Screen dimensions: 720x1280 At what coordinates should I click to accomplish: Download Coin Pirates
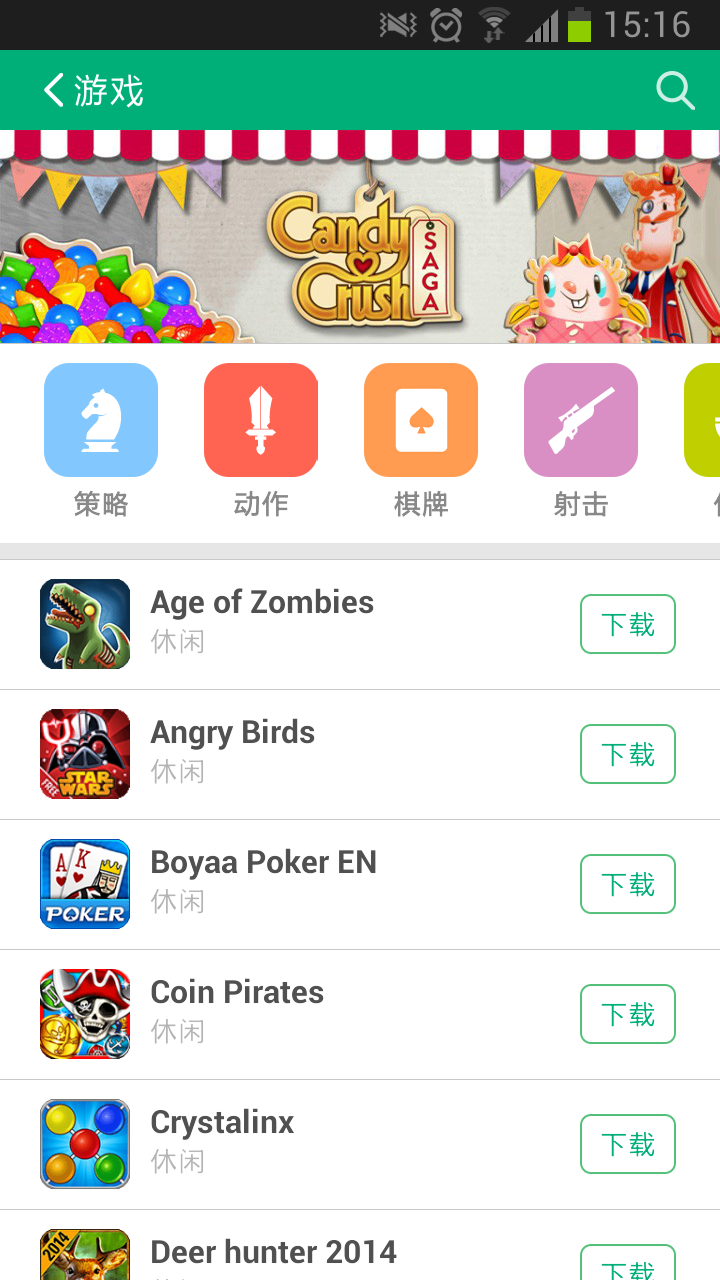[627, 1013]
